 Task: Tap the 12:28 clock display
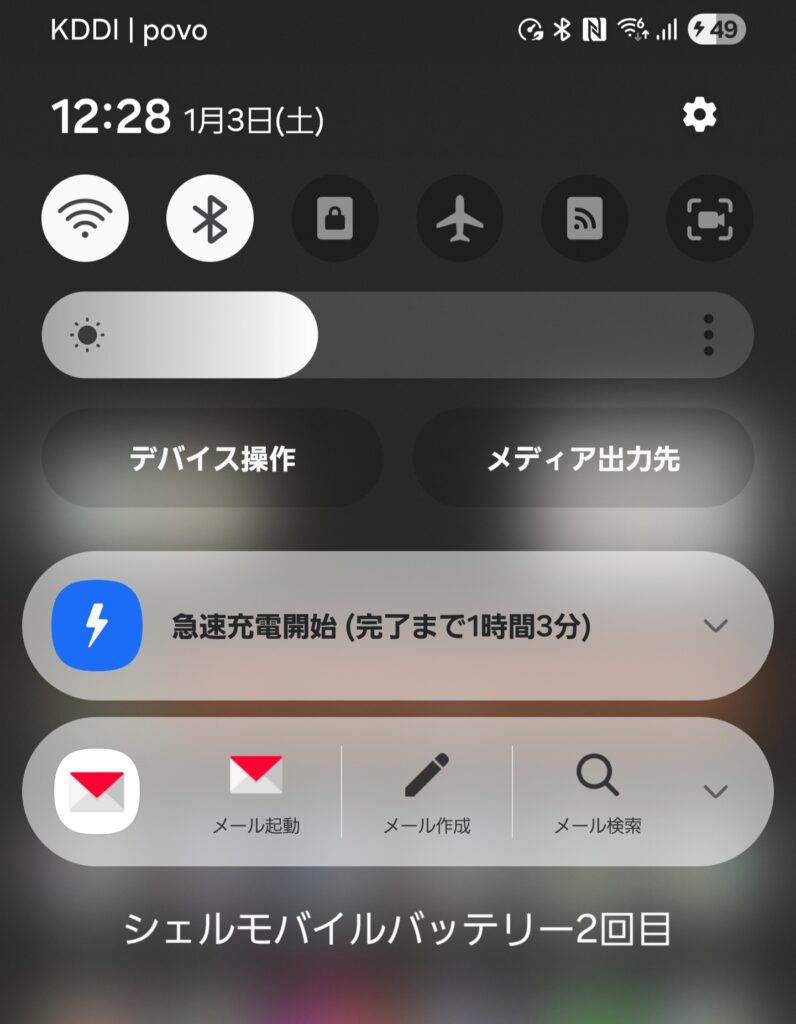pos(109,114)
